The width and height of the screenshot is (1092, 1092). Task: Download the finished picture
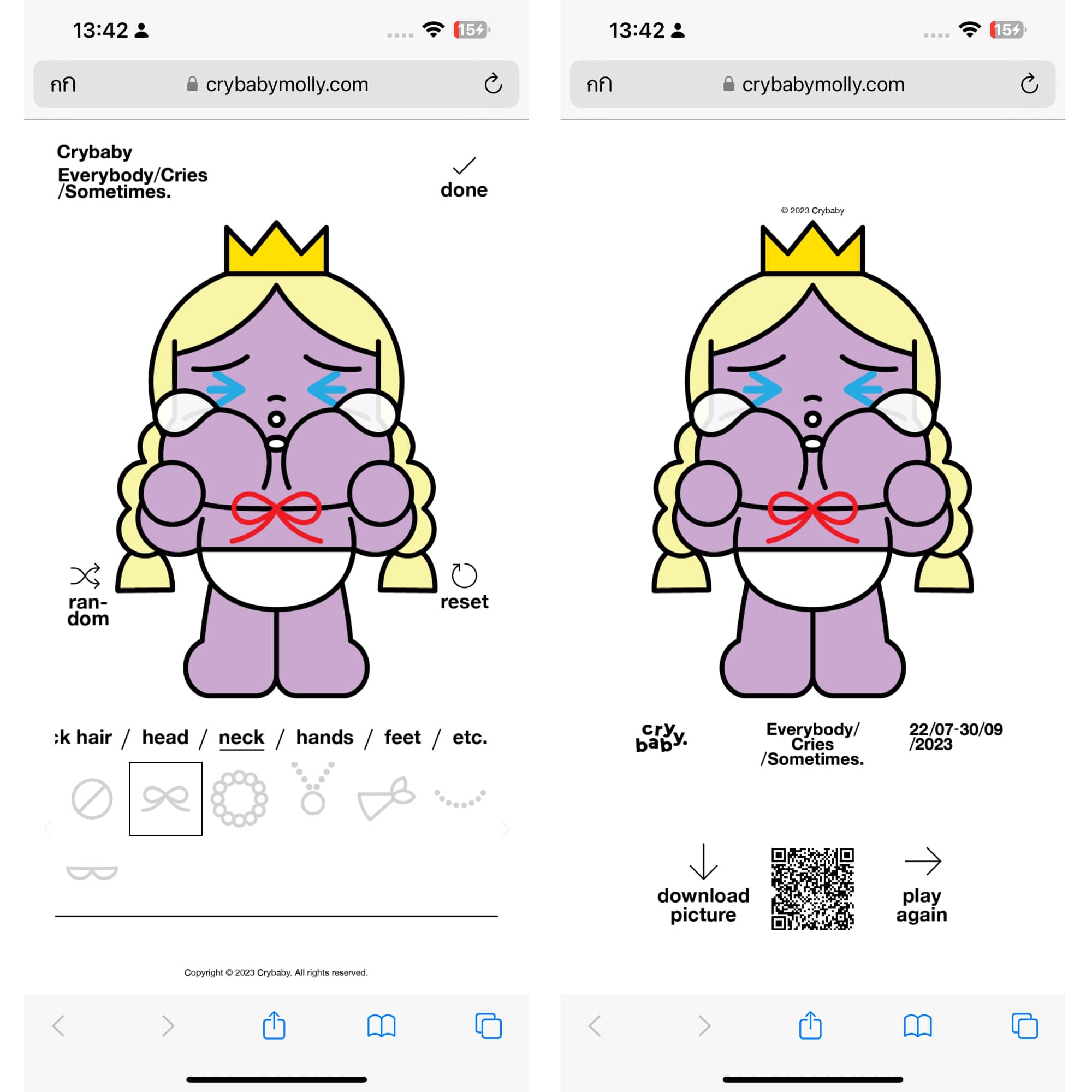pyautogui.click(x=703, y=885)
